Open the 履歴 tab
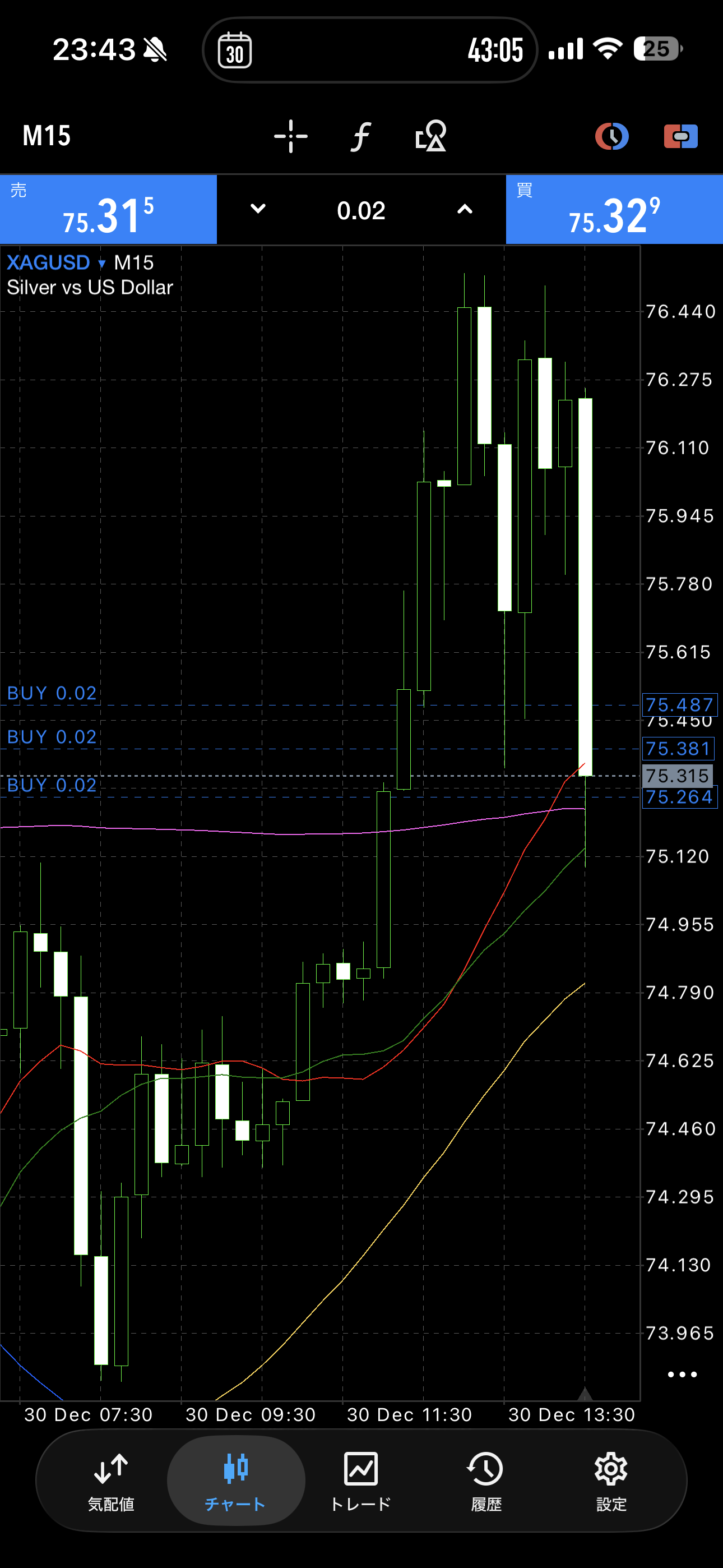Screen dimensions: 723x1568 (x=486, y=1481)
